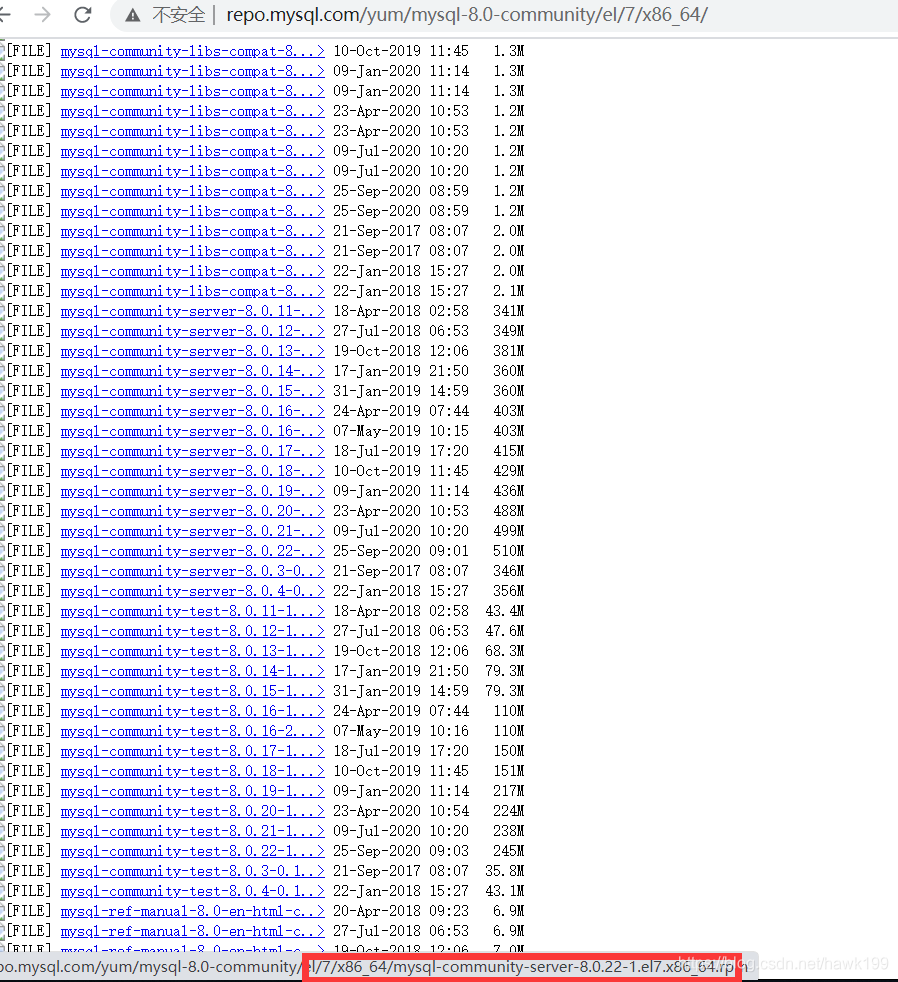Image resolution: width=898 pixels, height=982 pixels.
Task: Open mysql-community-server-8.0.3-0 link
Action: point(192,571)
